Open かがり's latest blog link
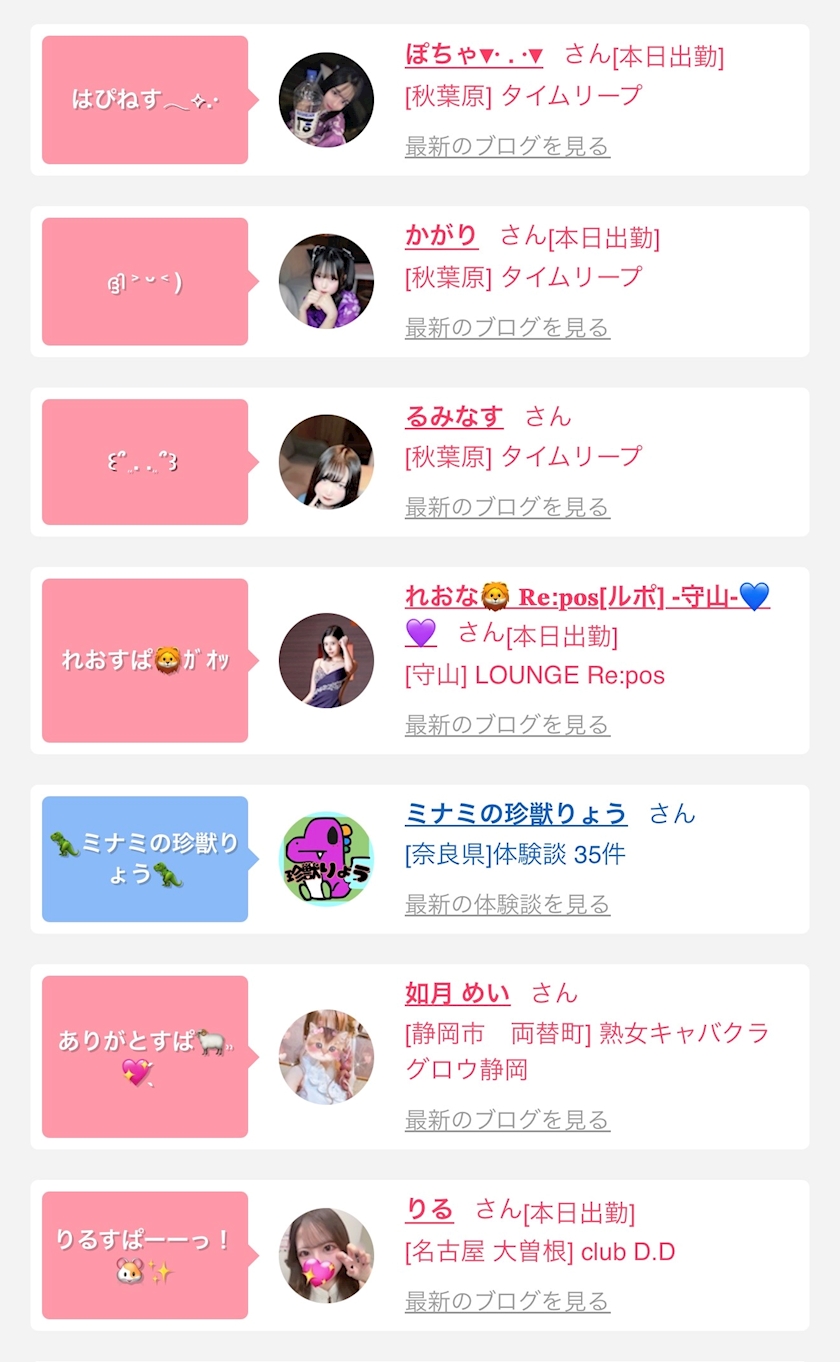The height and width of the screenshot is (1362, 840). tap(507, 327)
